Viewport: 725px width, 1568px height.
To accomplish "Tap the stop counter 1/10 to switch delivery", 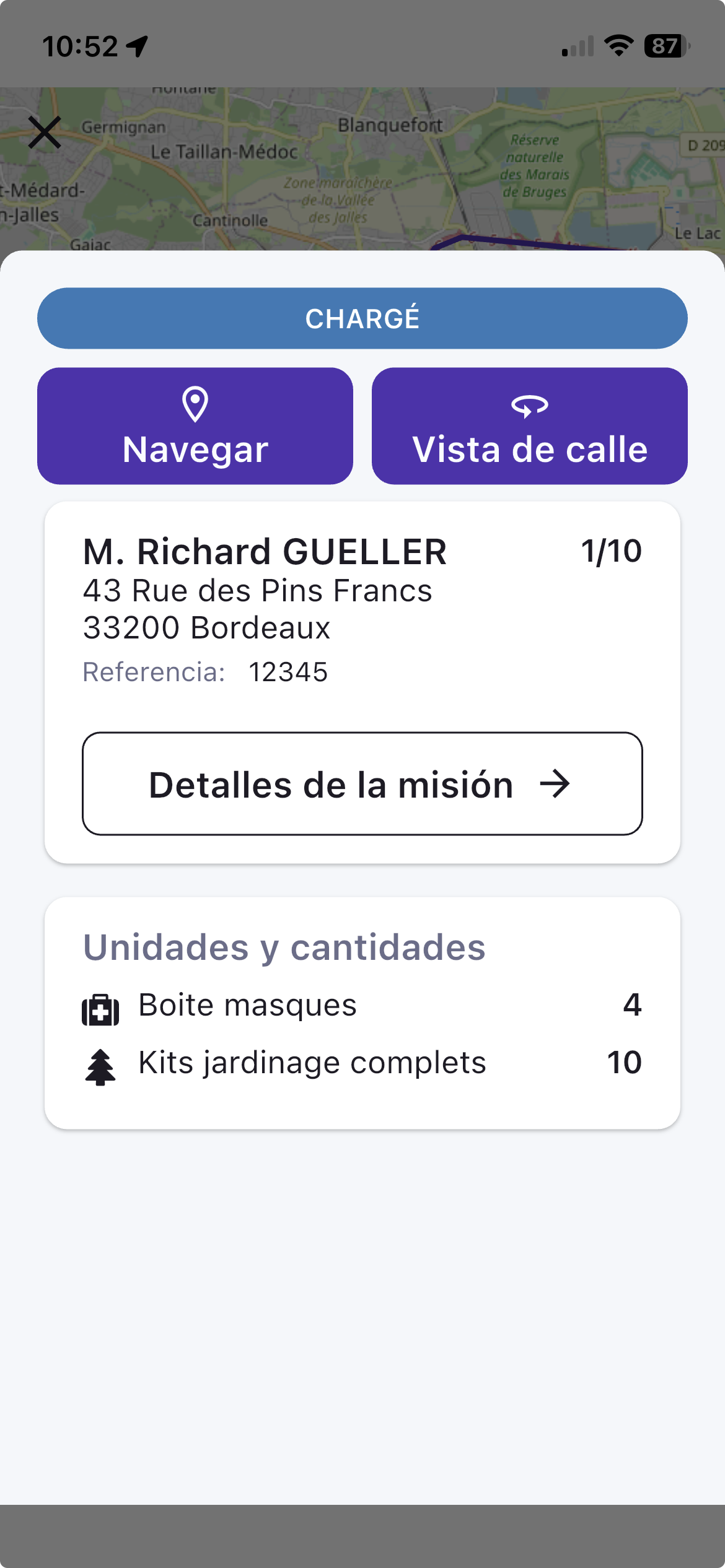I will (611, 552).
